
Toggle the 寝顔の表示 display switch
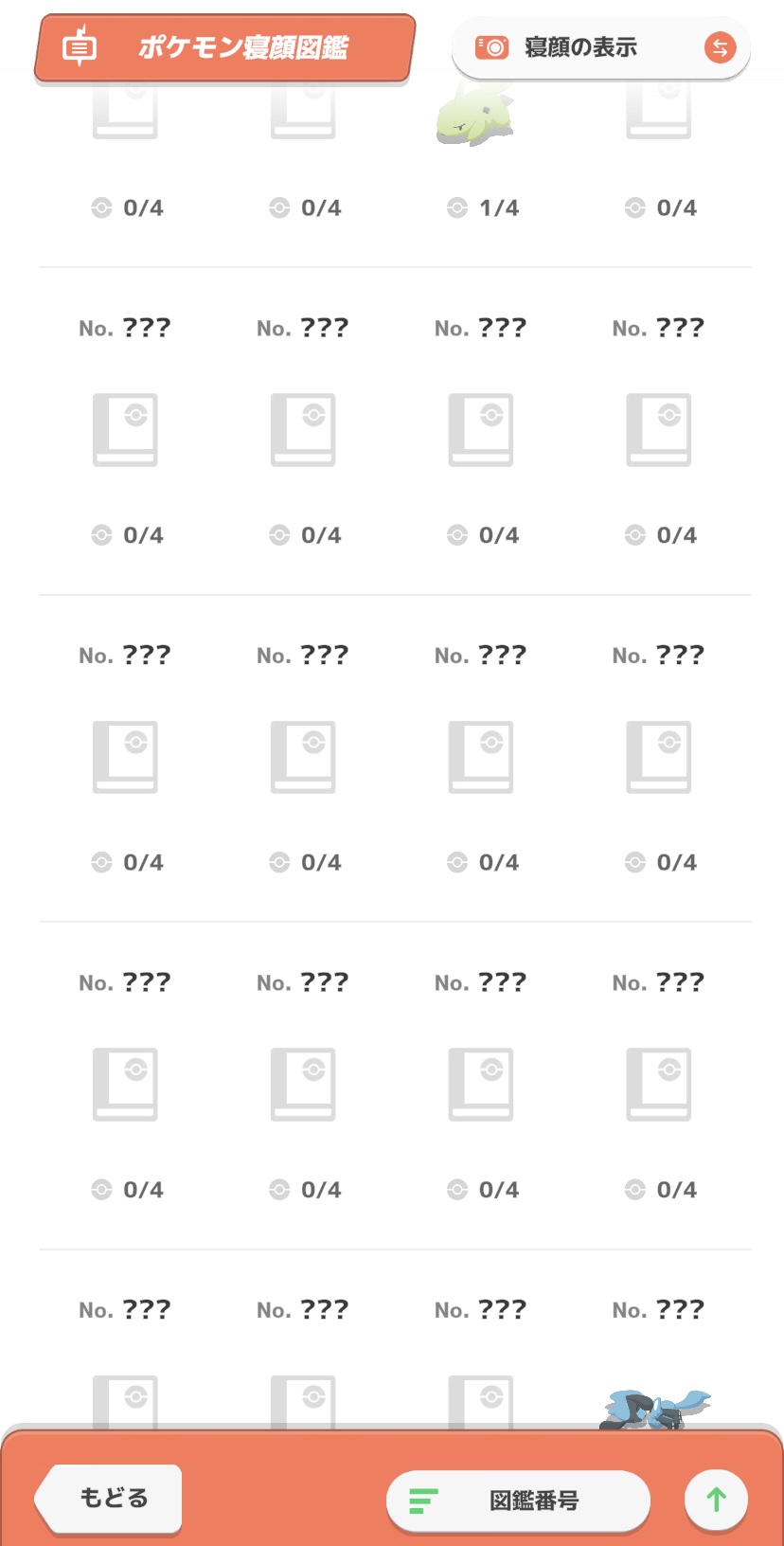pyautogui.click(x=600, y=47)
